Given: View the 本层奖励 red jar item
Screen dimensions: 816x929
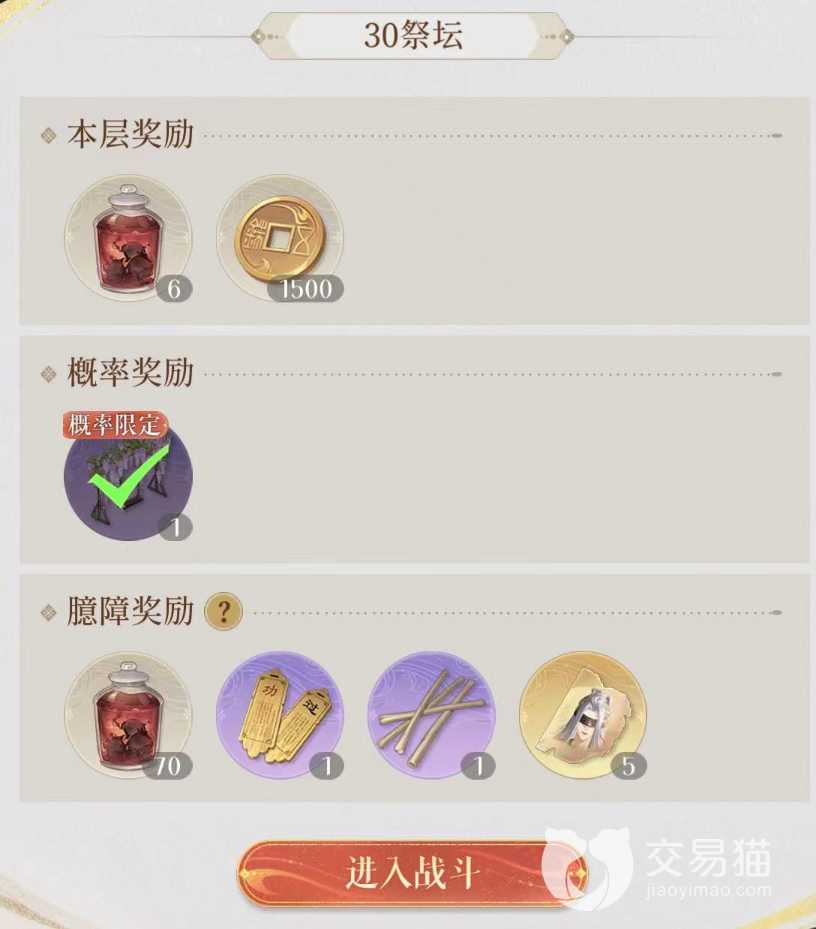Looking at the screenshot, I should tap(128, 239).
